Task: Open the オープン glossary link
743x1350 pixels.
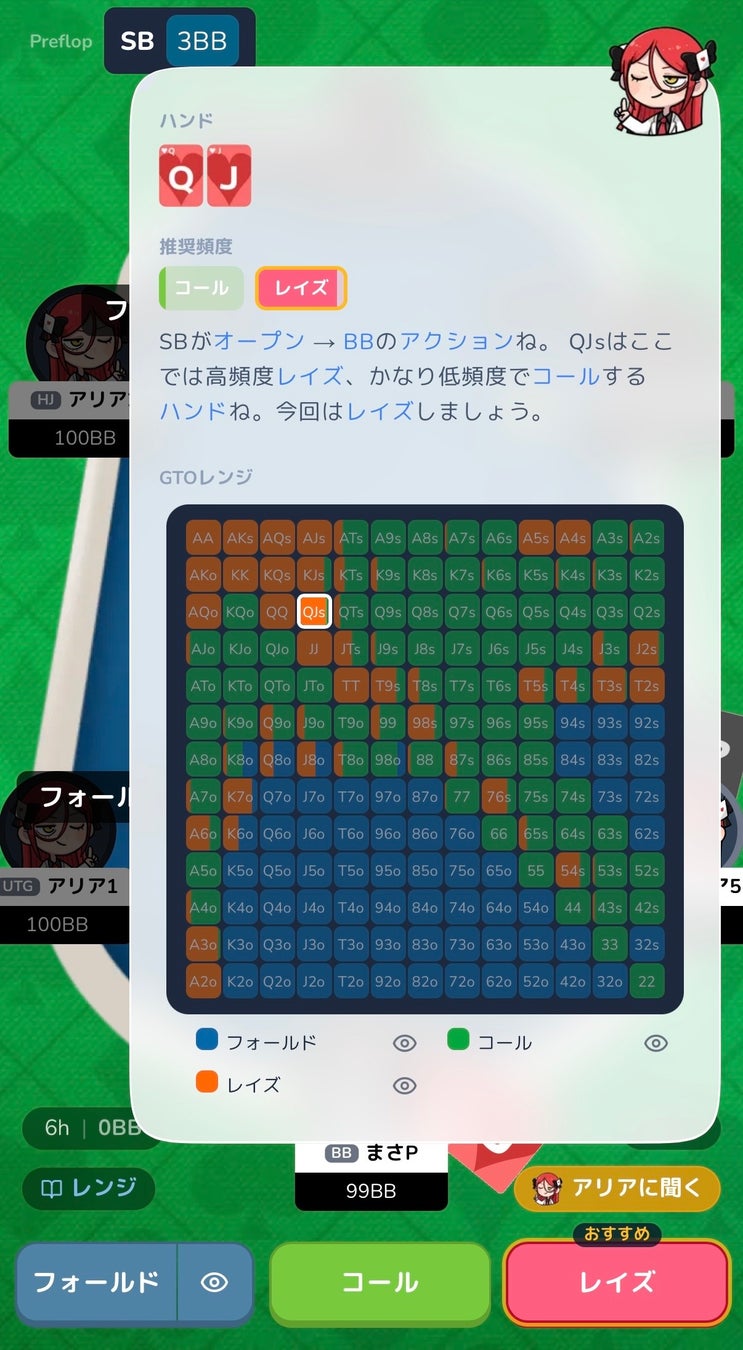Action: pyautogui.click(x=259, y=341)
